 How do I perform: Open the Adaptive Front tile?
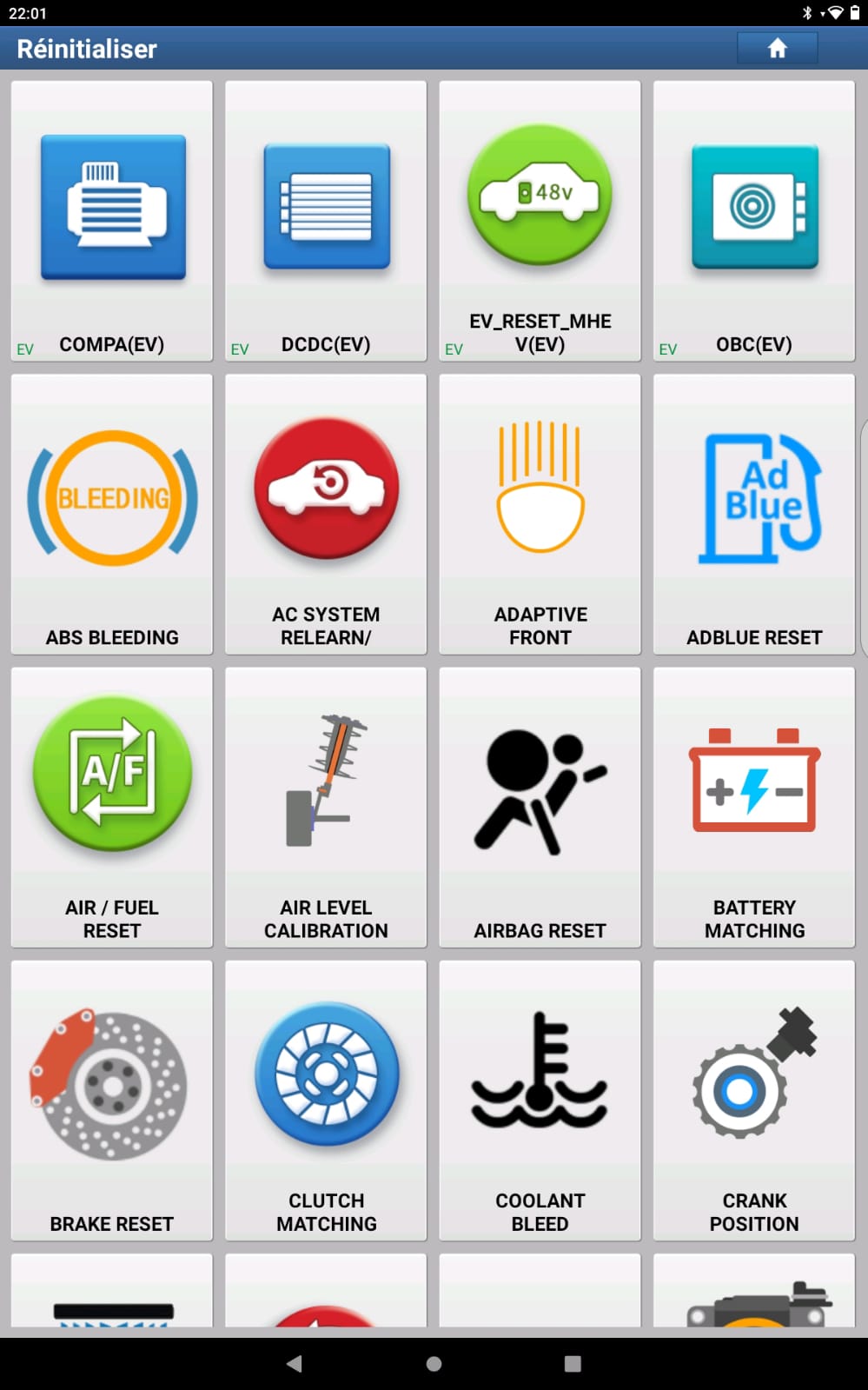(540, 514)
